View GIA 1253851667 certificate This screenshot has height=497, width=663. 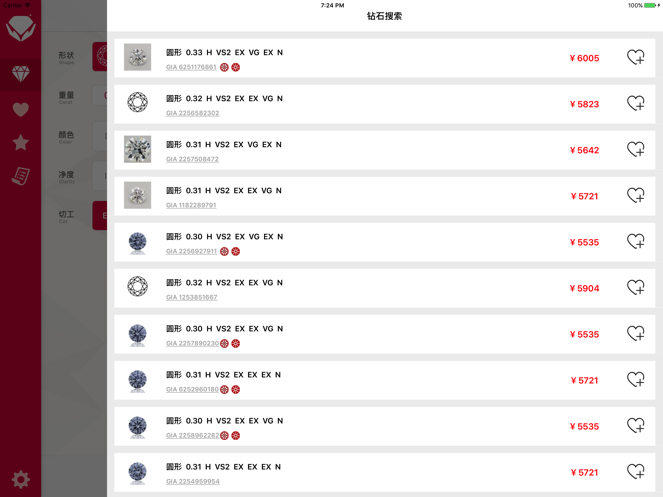(191, 297)
